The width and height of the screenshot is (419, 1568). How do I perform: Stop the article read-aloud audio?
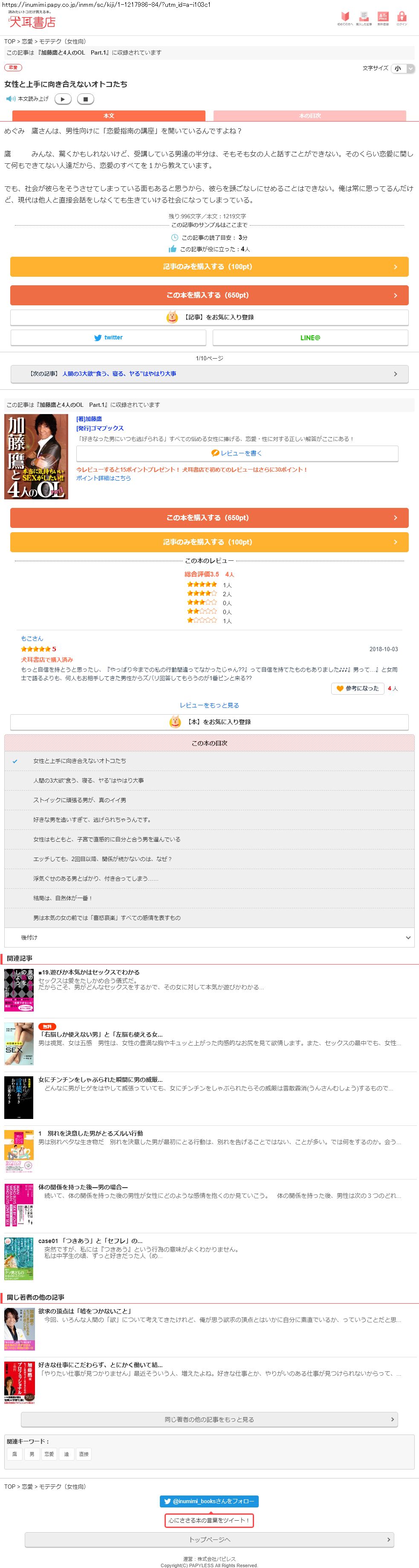86,99
